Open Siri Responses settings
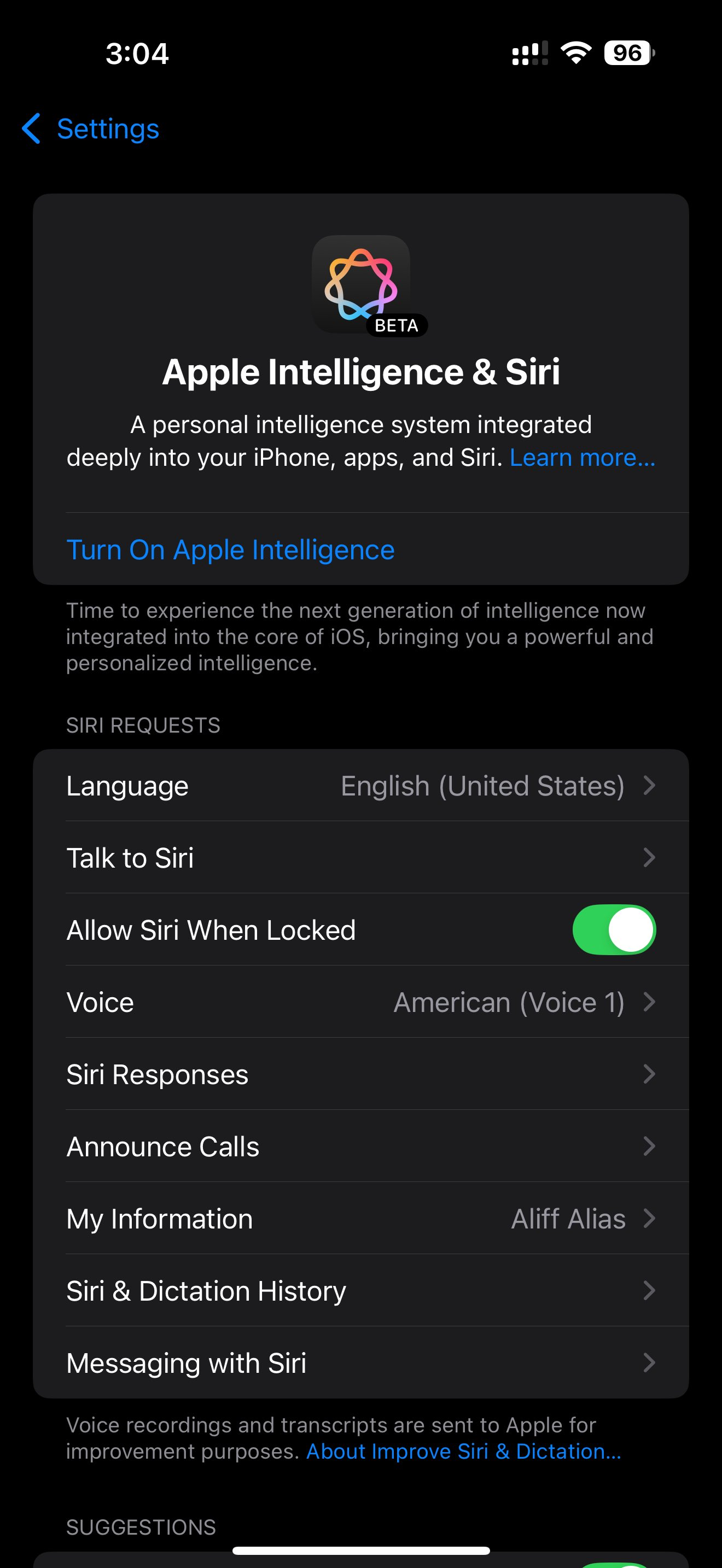The width and height of the screenshot is (722, 1568). pos(360,1074)
